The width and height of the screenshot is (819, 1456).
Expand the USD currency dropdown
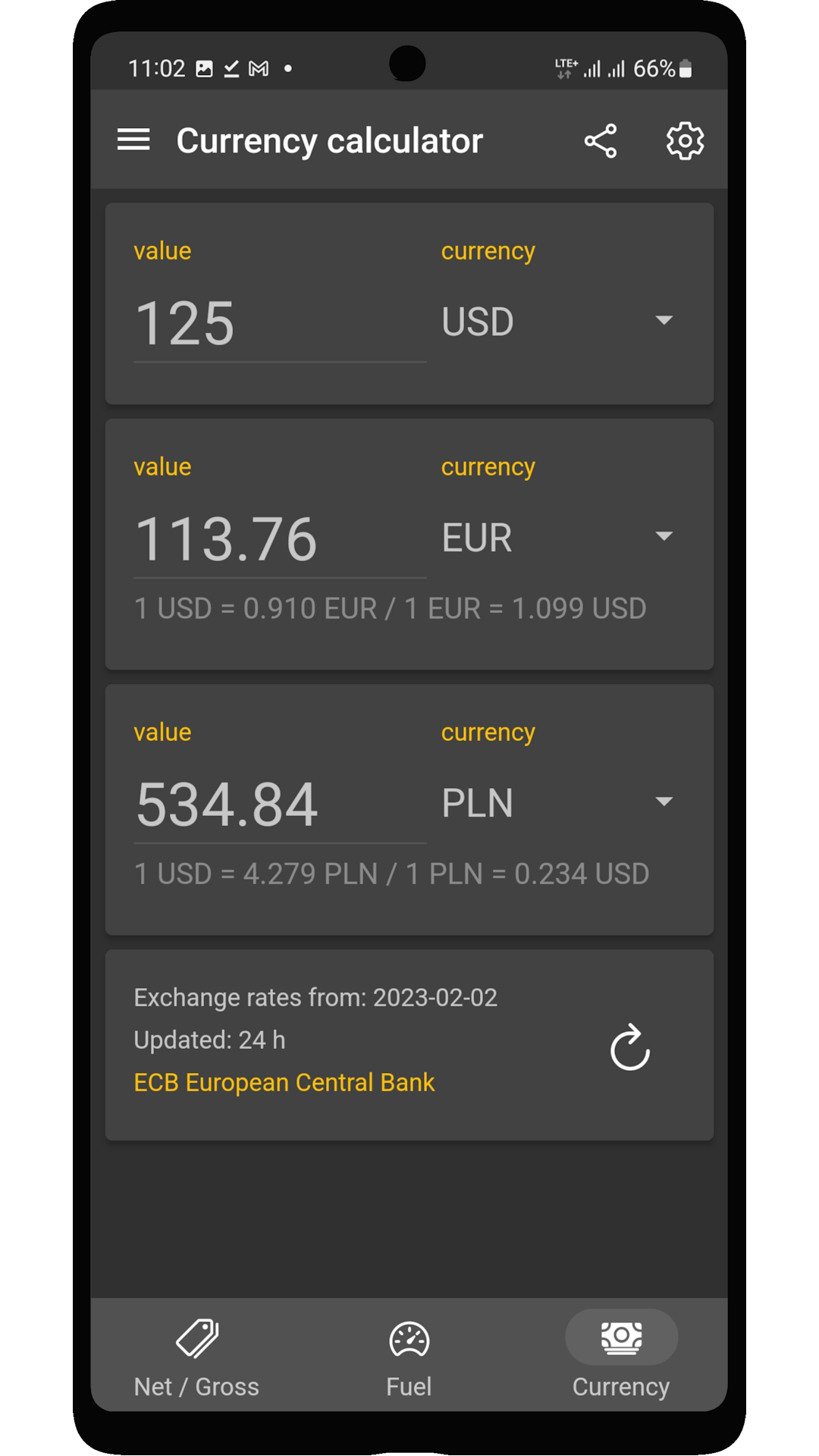coord(558,322)
